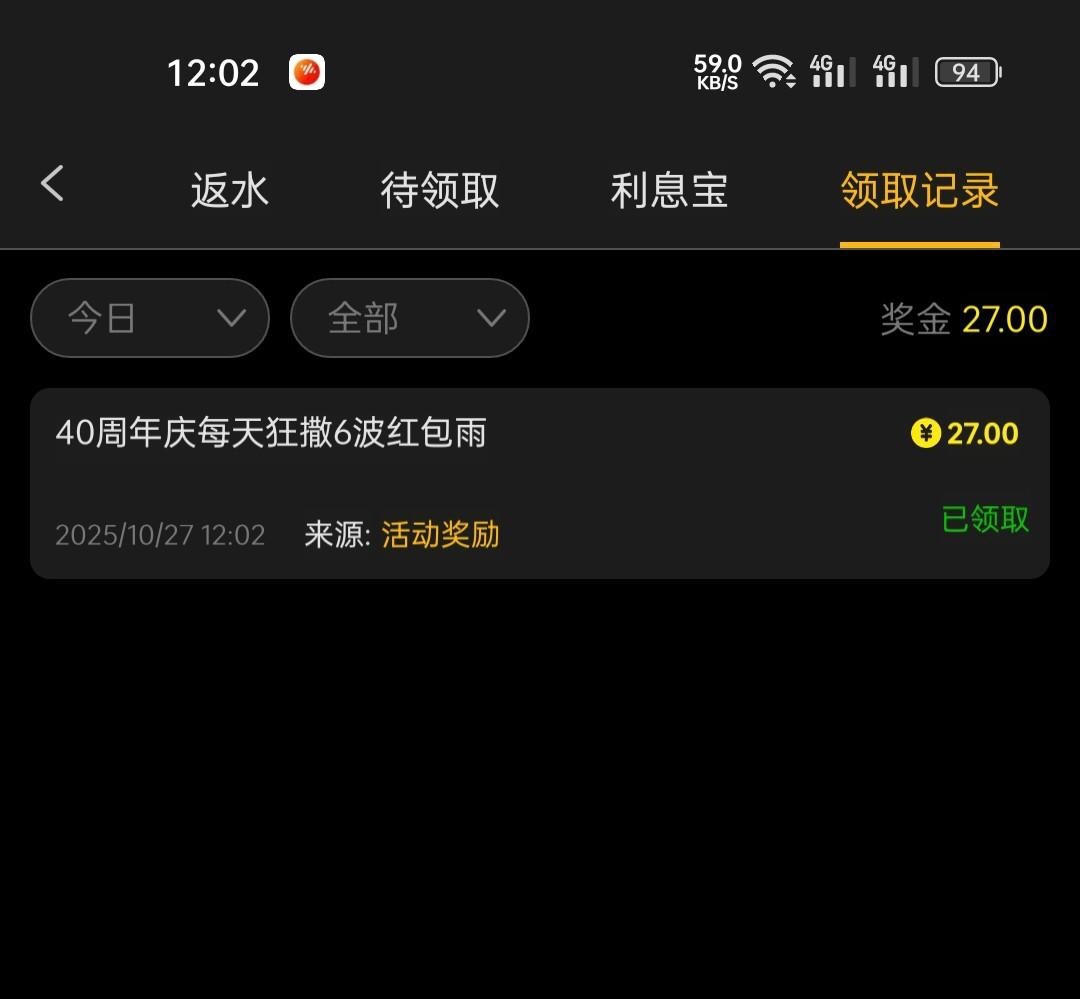Image resolution: width=1080 pixels, height=999 pixels.
Task: Open the 40周年庆红包雨 record card
Action: click(x=540, y=483)
